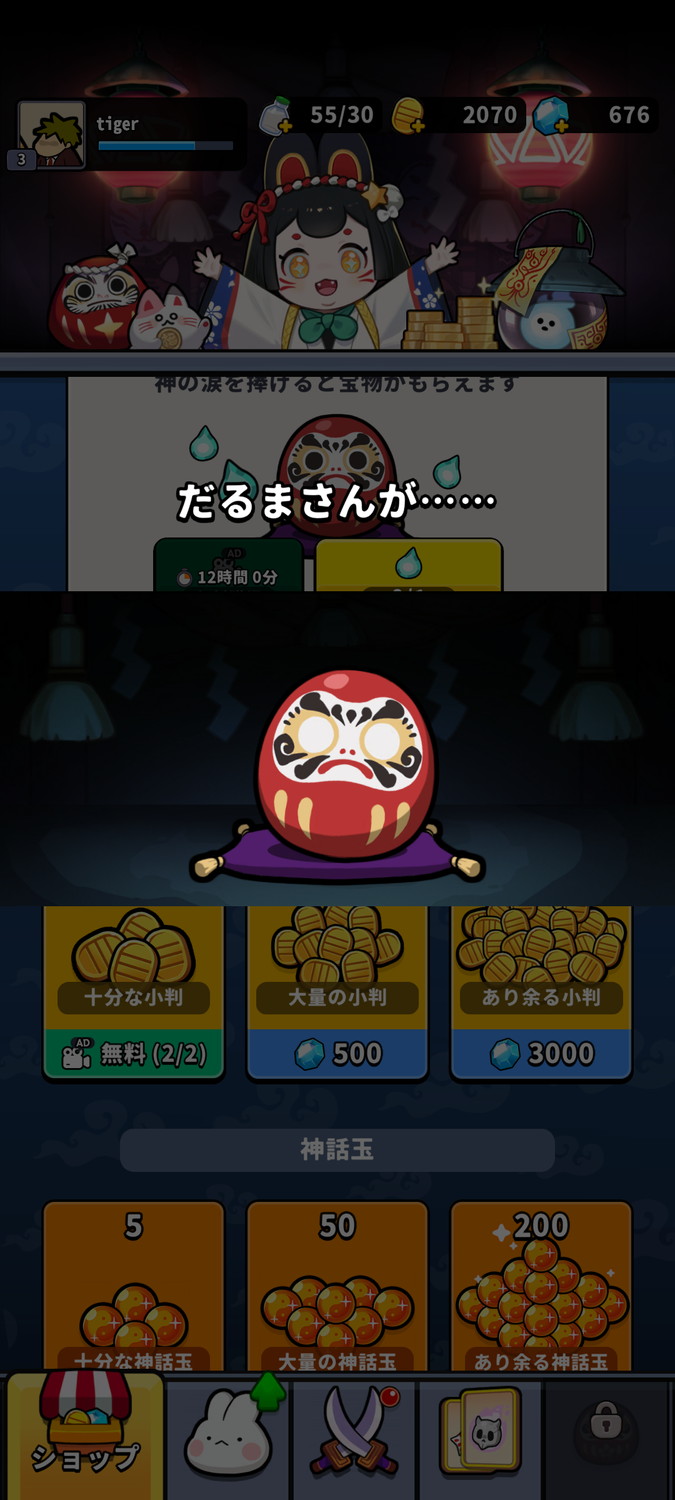This screenshot has width=675, height=1500.
Task: Select the 5 神話玉 pack
Action: tap(133, 1288)
